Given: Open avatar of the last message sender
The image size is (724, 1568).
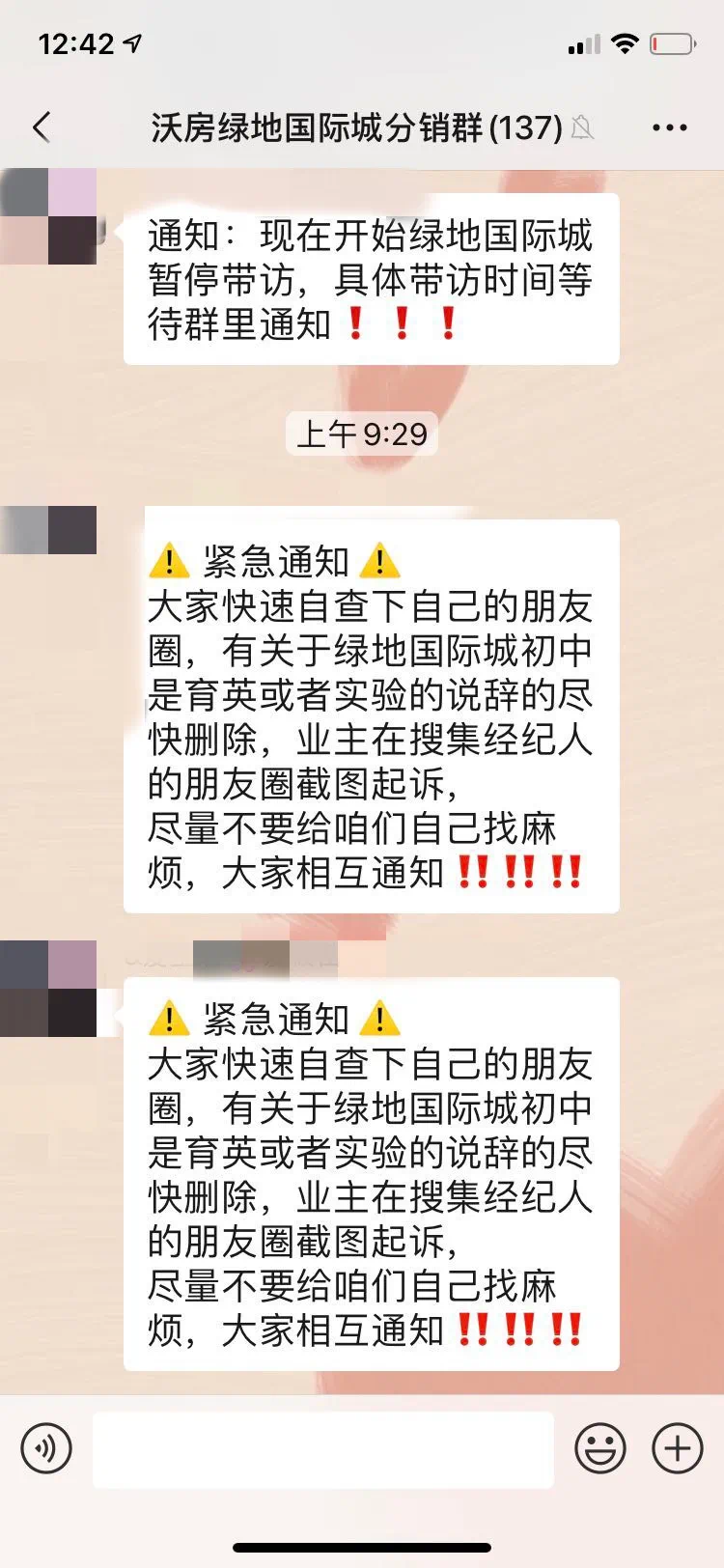Looking at the screenshot, I should click(x=48, y=989).
